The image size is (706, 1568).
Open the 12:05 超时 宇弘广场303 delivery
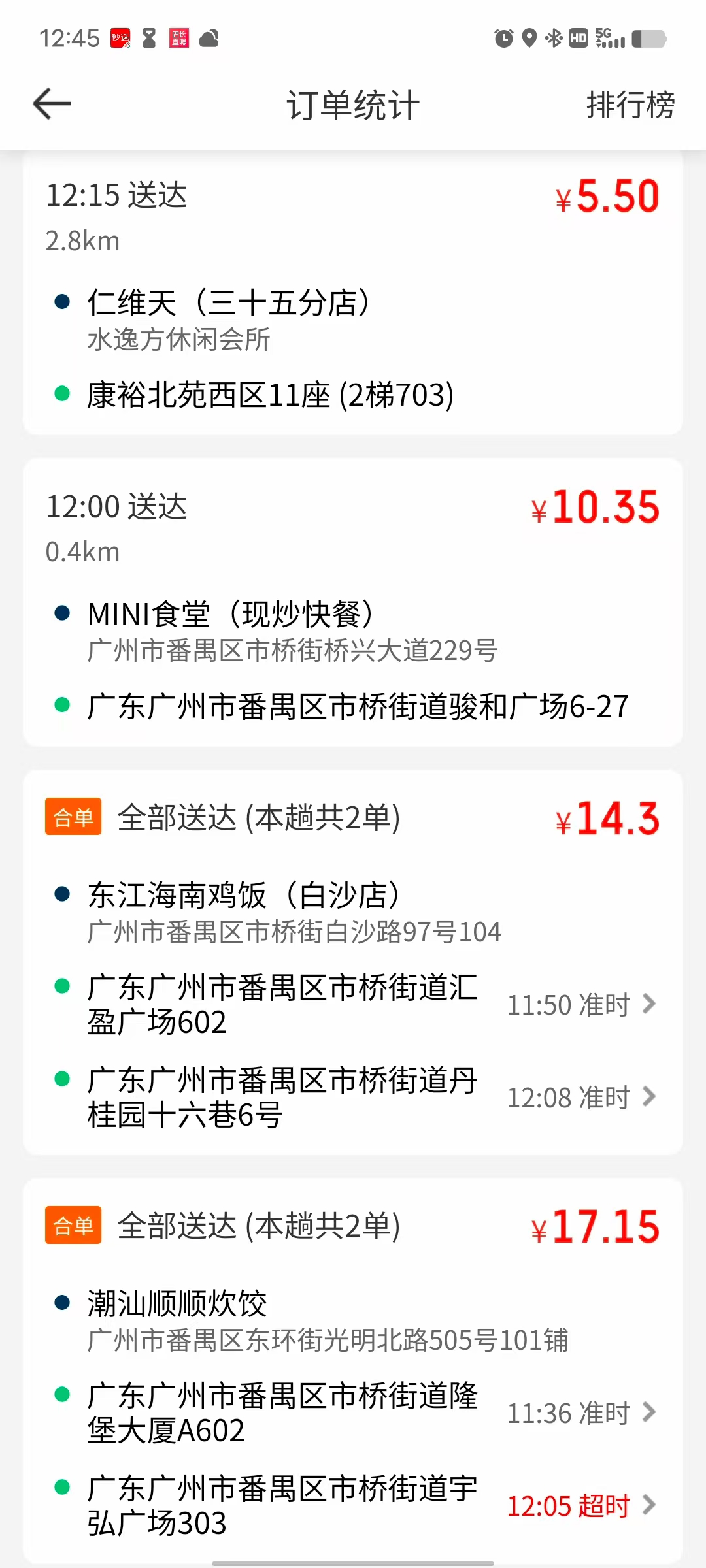coord(582,1505)
